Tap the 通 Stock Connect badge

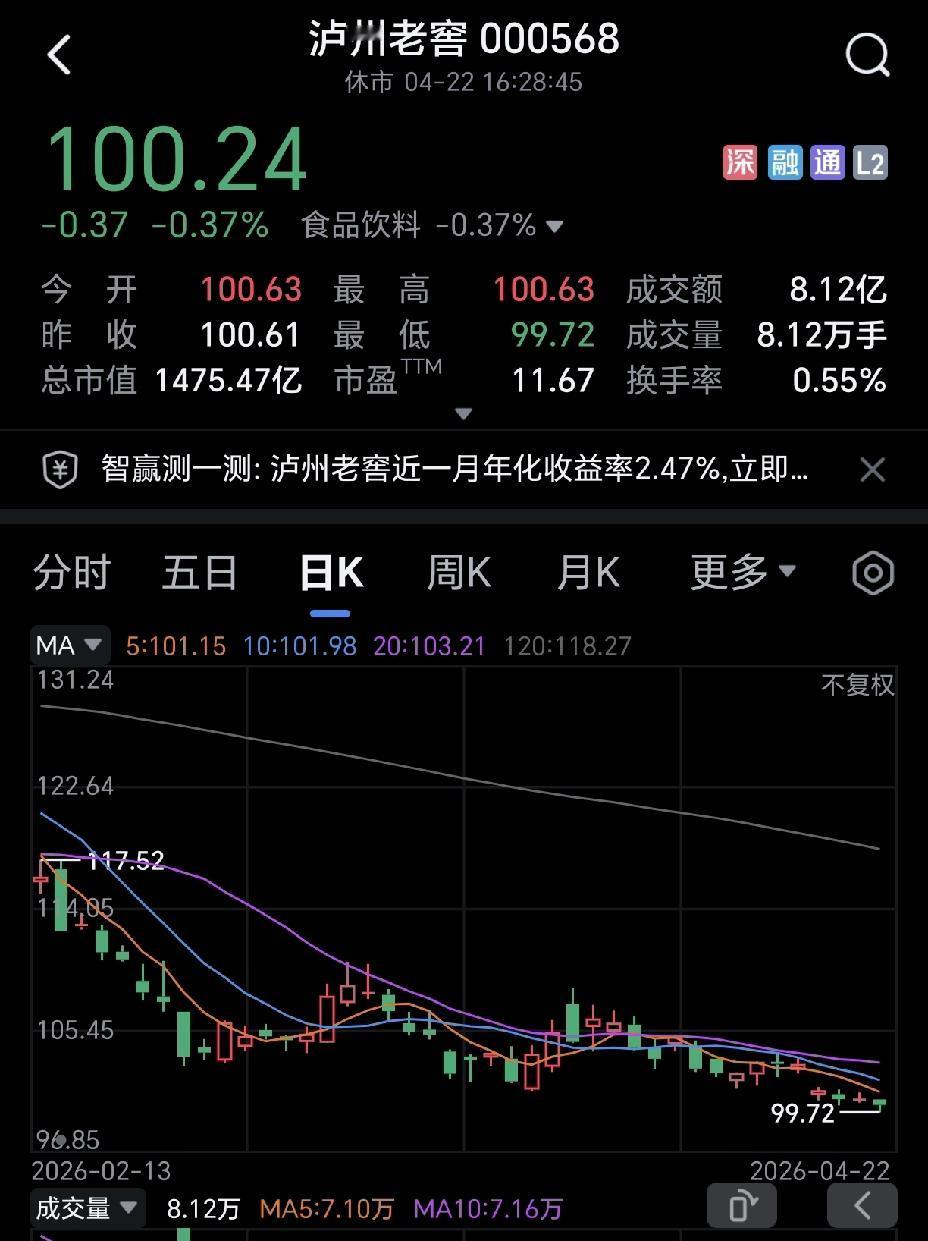[x=828, y=160]
